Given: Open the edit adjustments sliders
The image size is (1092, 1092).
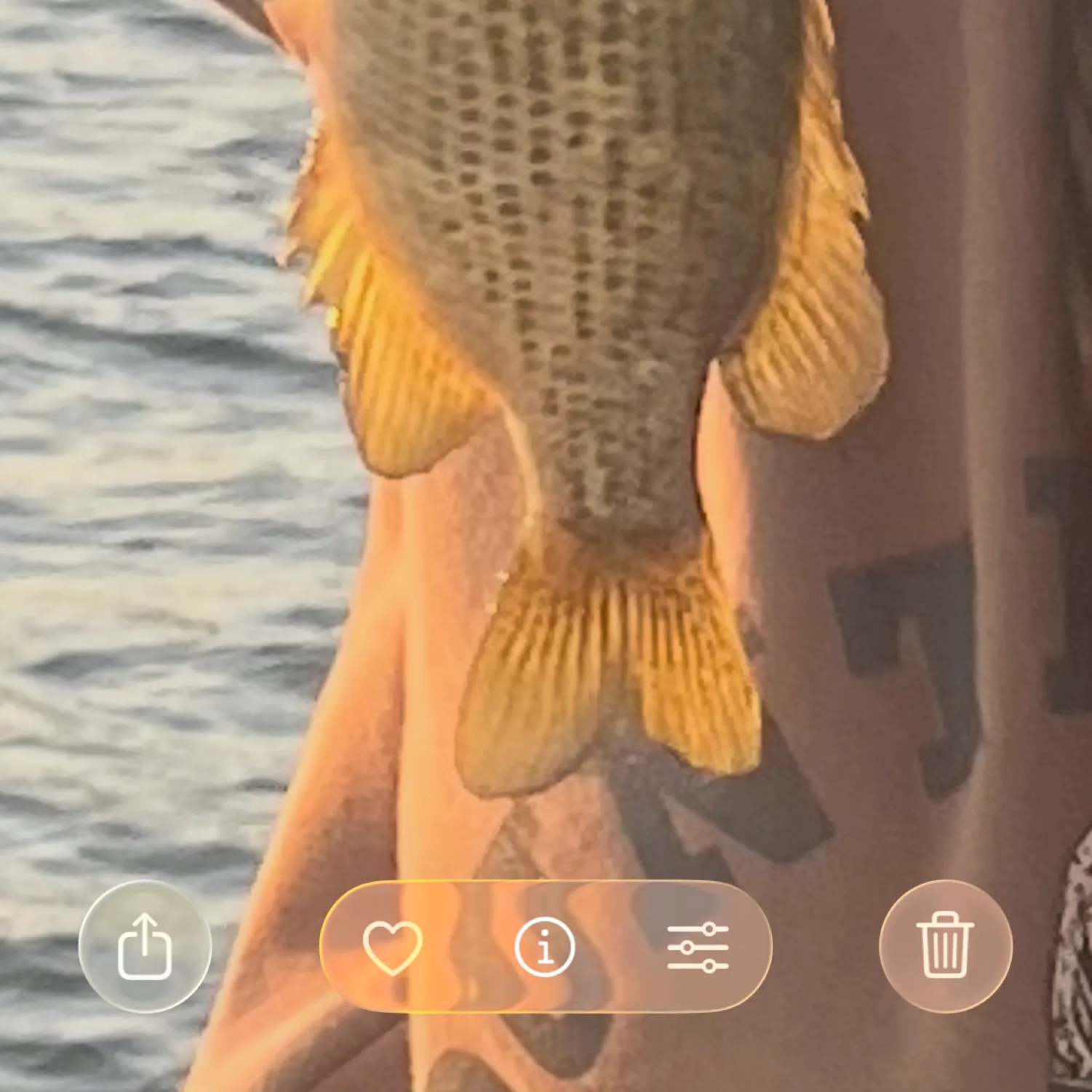Looking at the screenshot, I should 698,946.
